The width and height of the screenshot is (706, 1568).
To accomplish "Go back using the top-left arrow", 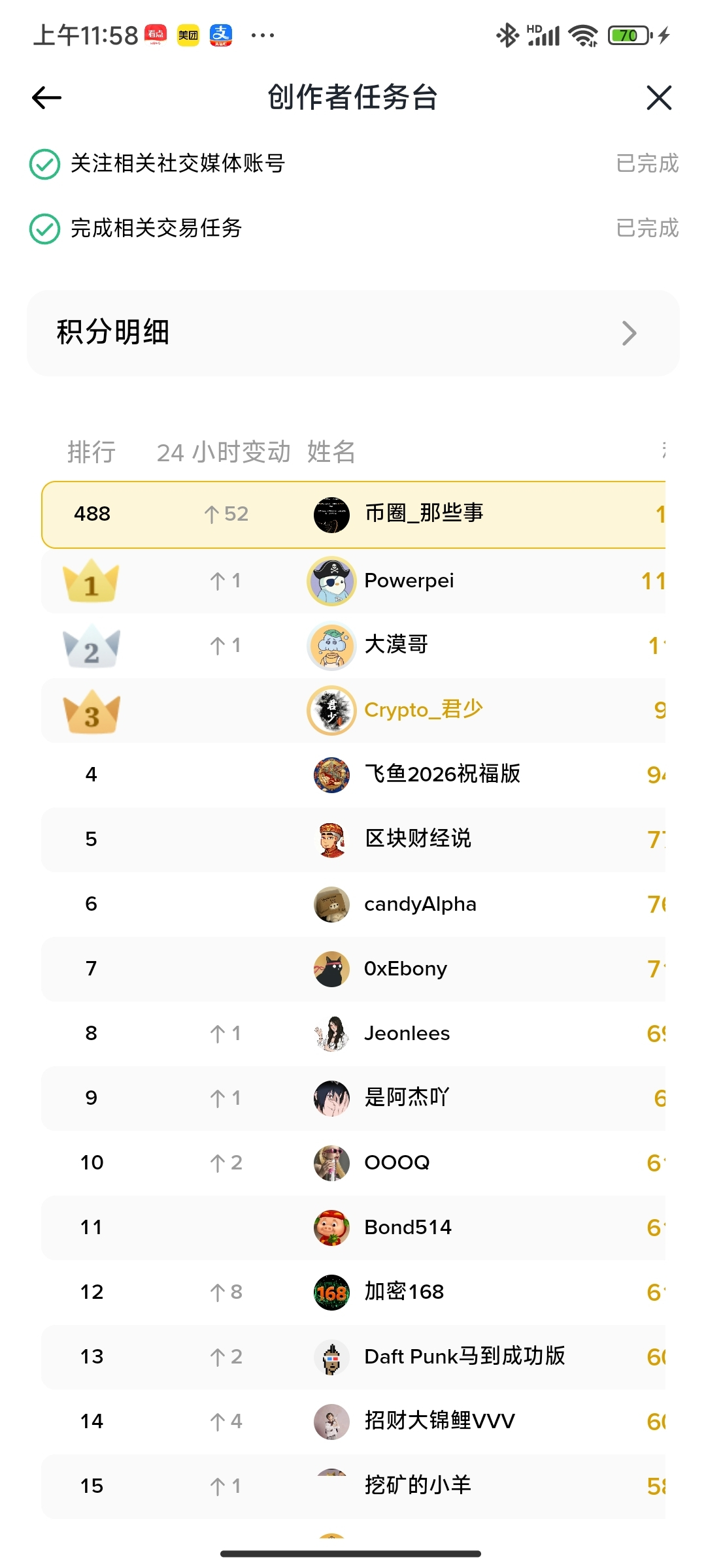I will (46, 98).
